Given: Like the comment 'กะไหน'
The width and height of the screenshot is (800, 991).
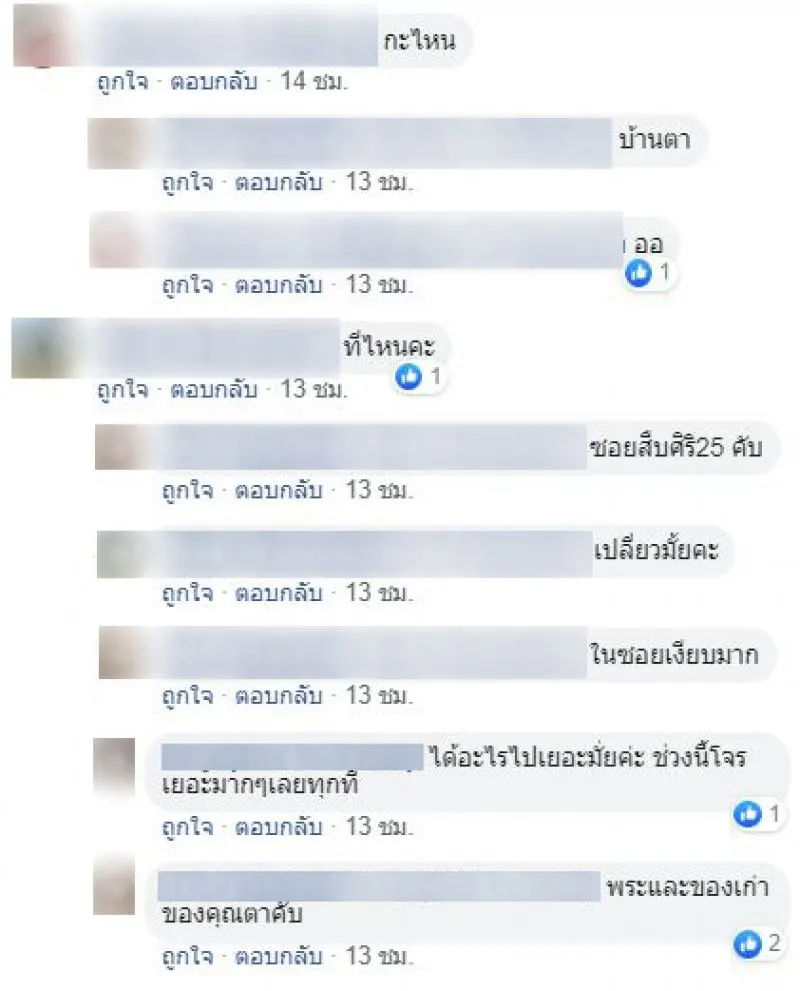Looking at the screenshot, I should (x=121, y=82).
